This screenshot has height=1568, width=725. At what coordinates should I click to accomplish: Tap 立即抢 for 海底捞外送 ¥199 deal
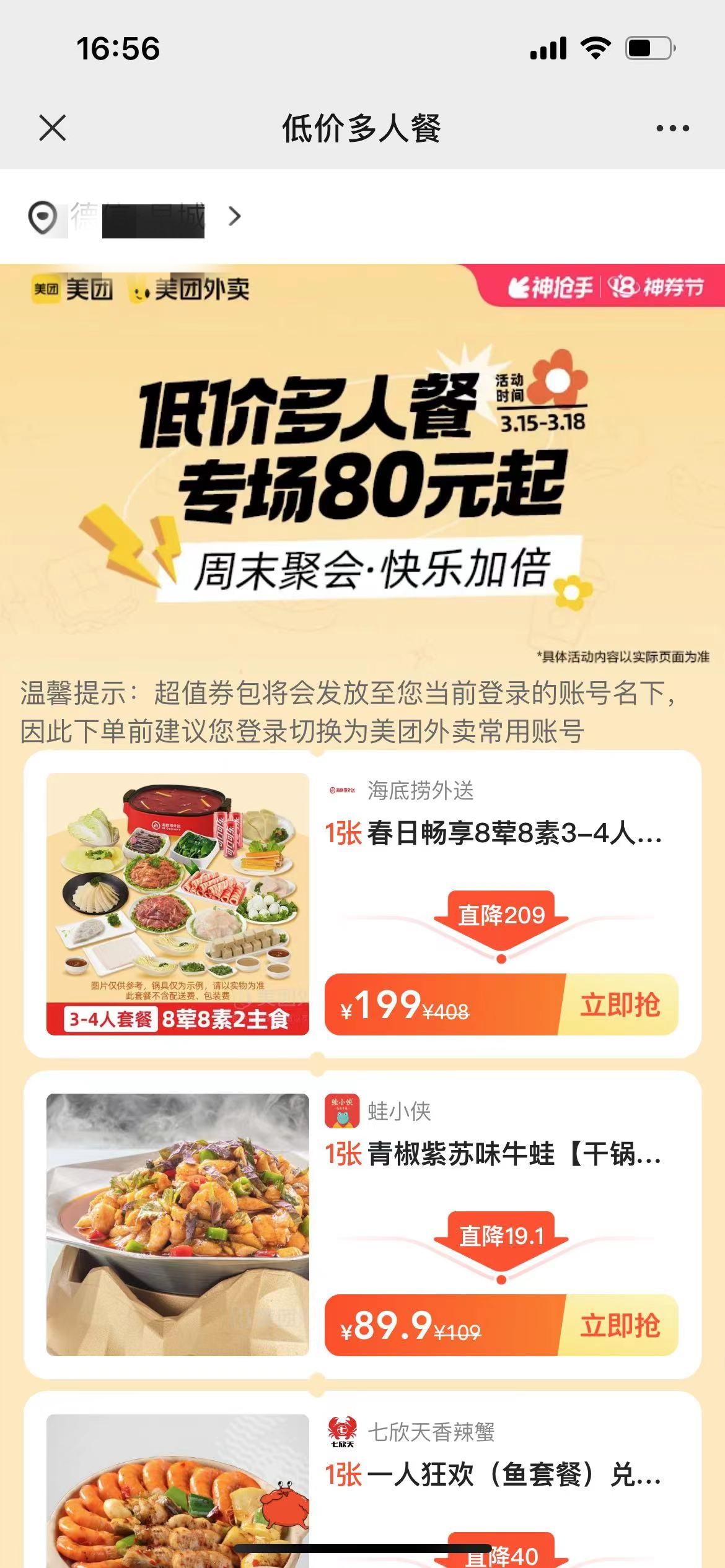click(619, 1004)
